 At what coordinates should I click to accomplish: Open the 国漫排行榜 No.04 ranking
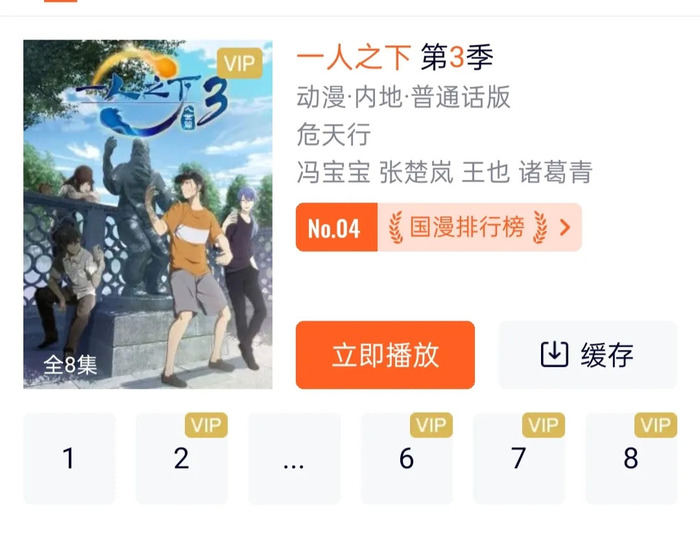[x=438, y=228]
